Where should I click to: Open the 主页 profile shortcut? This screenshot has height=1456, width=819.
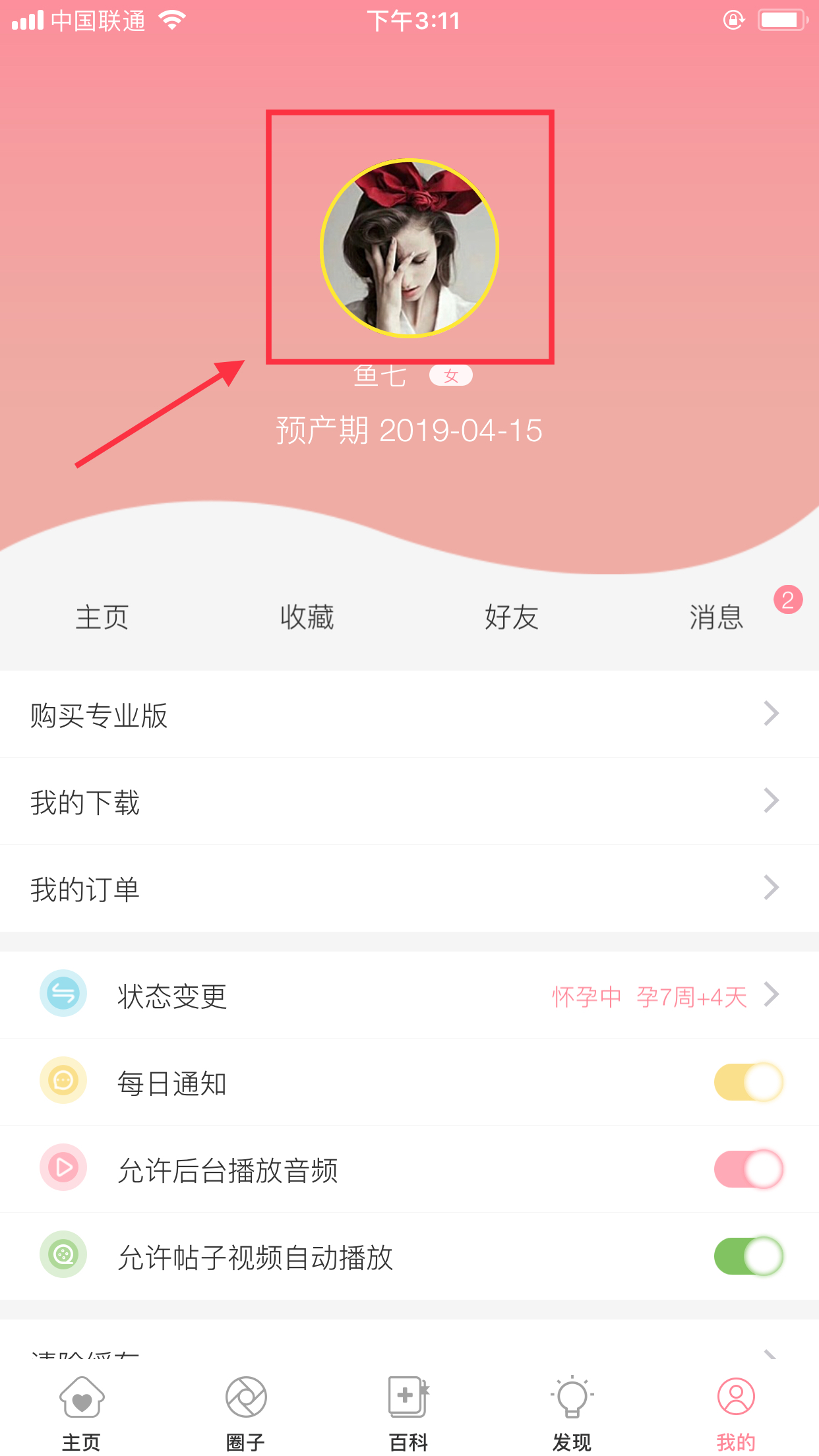[x=102, y=617]
